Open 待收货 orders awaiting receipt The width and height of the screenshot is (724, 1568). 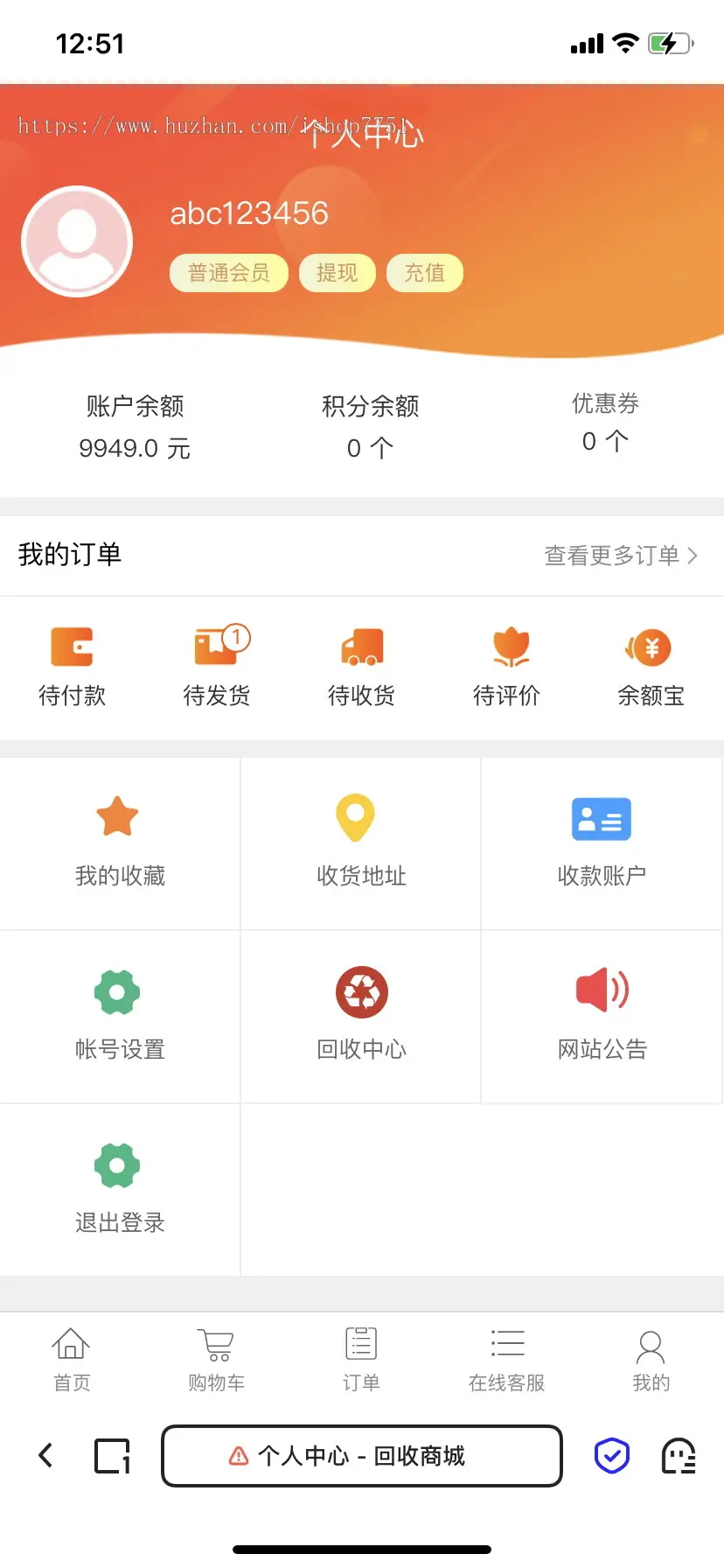(x=361, y=668)
